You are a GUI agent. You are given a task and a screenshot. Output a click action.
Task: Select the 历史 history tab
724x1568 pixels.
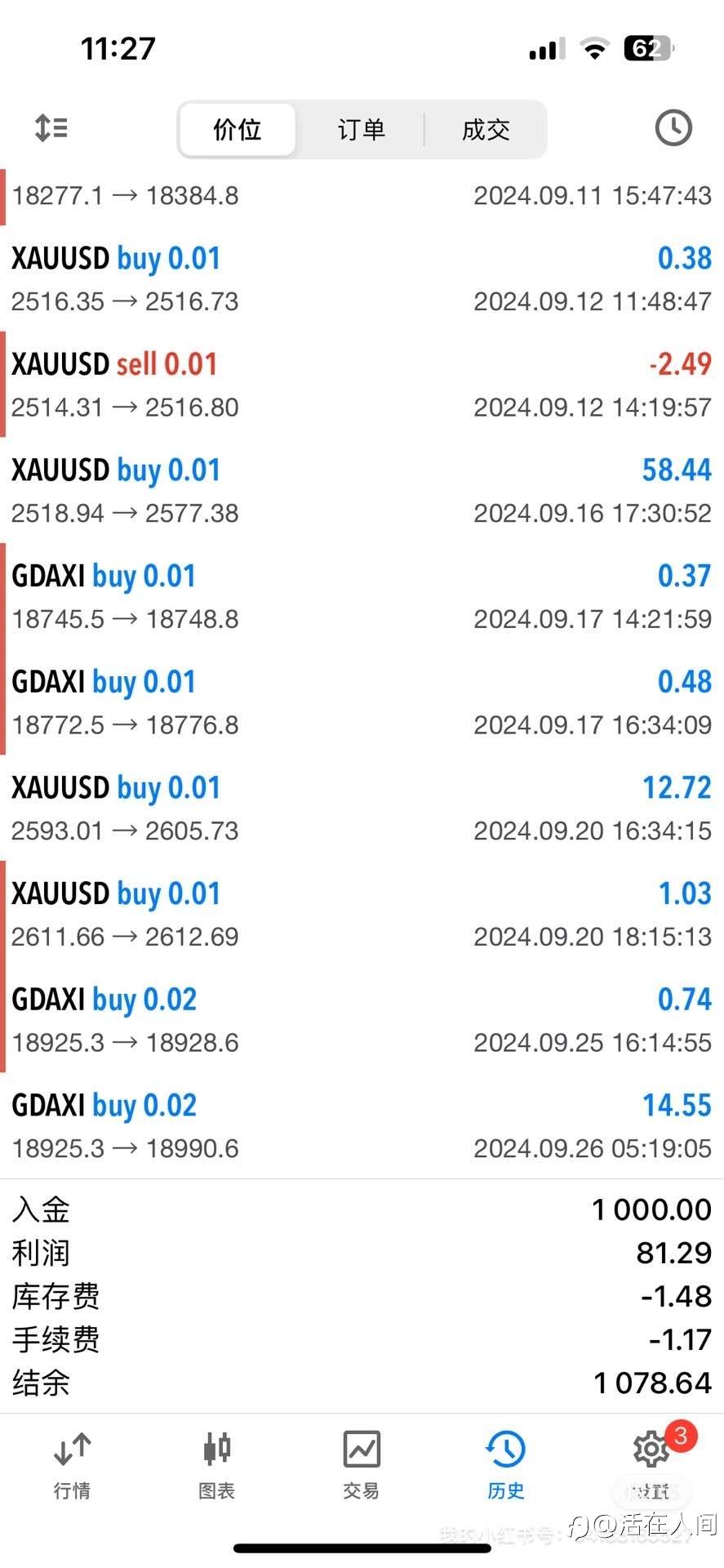(x=505, y=1466)
